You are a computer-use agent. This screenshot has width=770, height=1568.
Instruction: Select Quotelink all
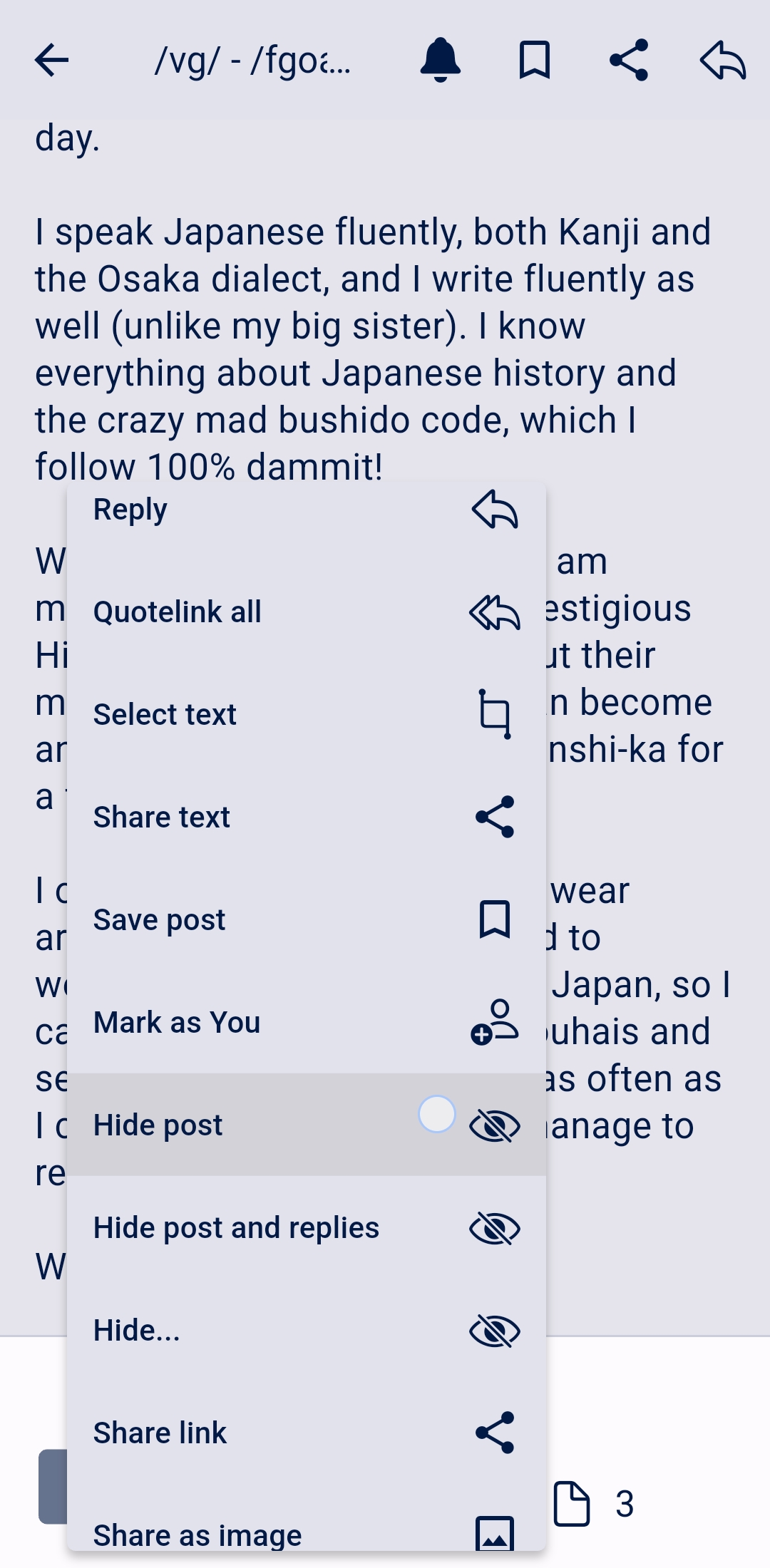point(307,612)
